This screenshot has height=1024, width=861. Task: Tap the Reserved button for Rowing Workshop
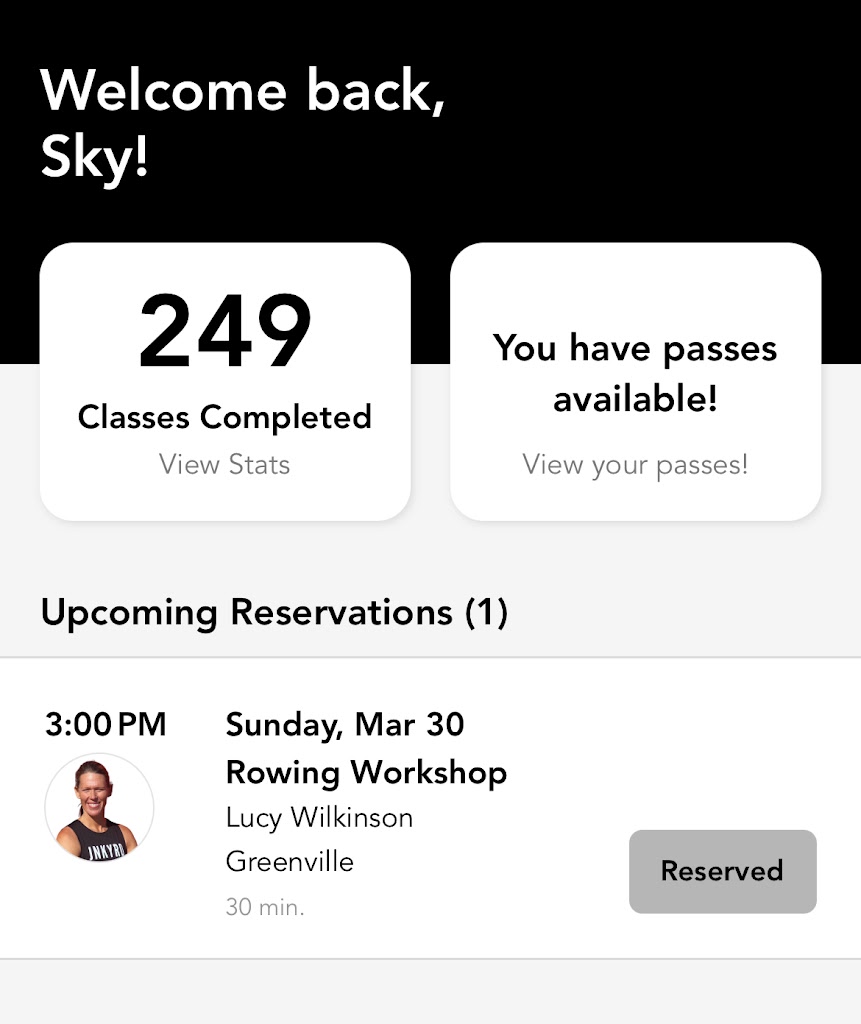click(722, 871)
